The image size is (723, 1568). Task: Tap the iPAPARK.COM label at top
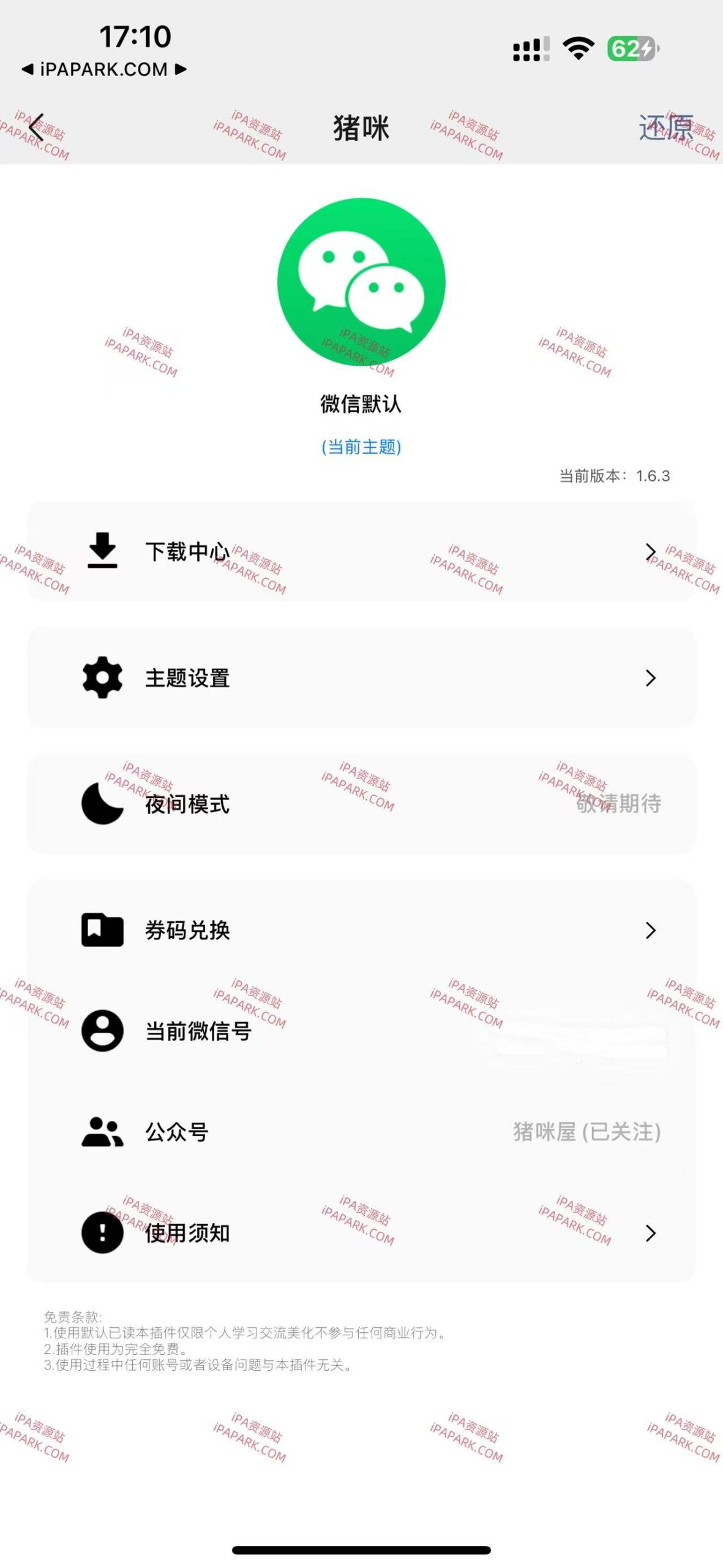click(104, 69)
